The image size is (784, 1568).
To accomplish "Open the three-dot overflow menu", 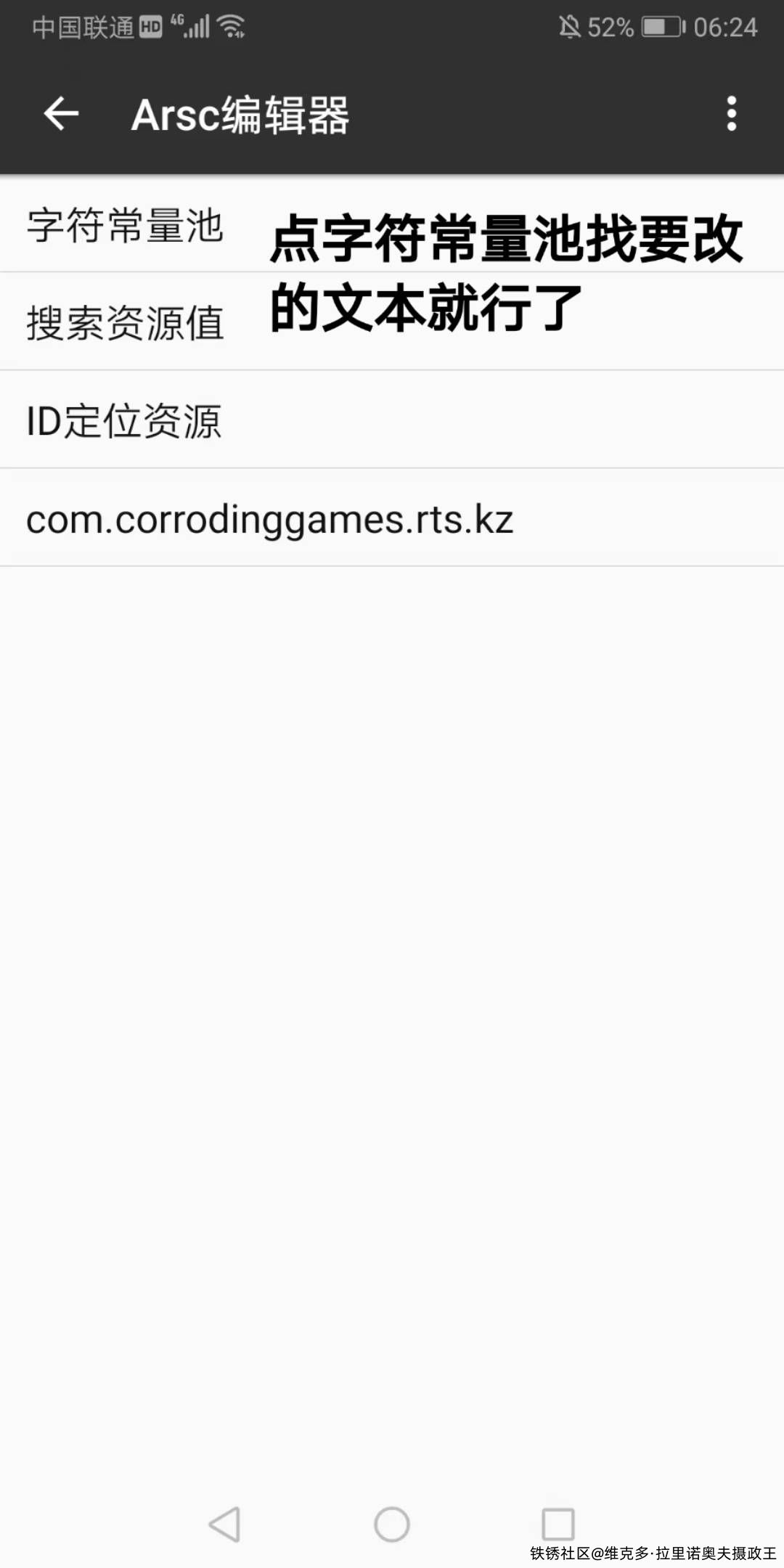I will (x=731, y=114).
